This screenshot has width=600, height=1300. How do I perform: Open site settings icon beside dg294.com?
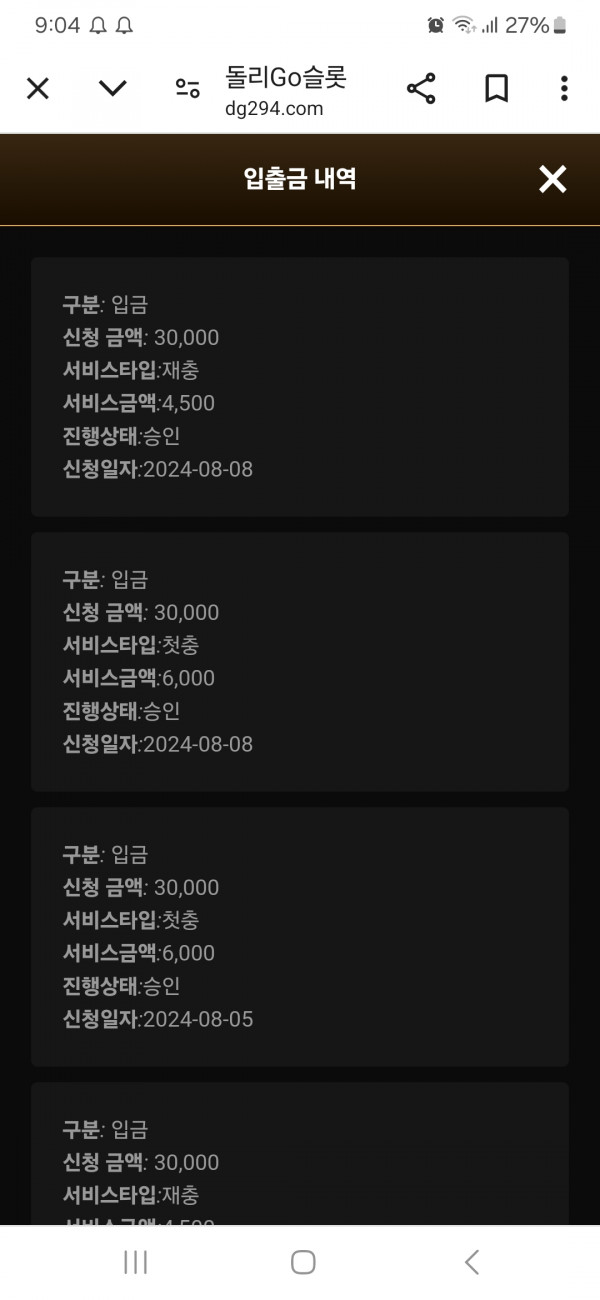point(187,89)
